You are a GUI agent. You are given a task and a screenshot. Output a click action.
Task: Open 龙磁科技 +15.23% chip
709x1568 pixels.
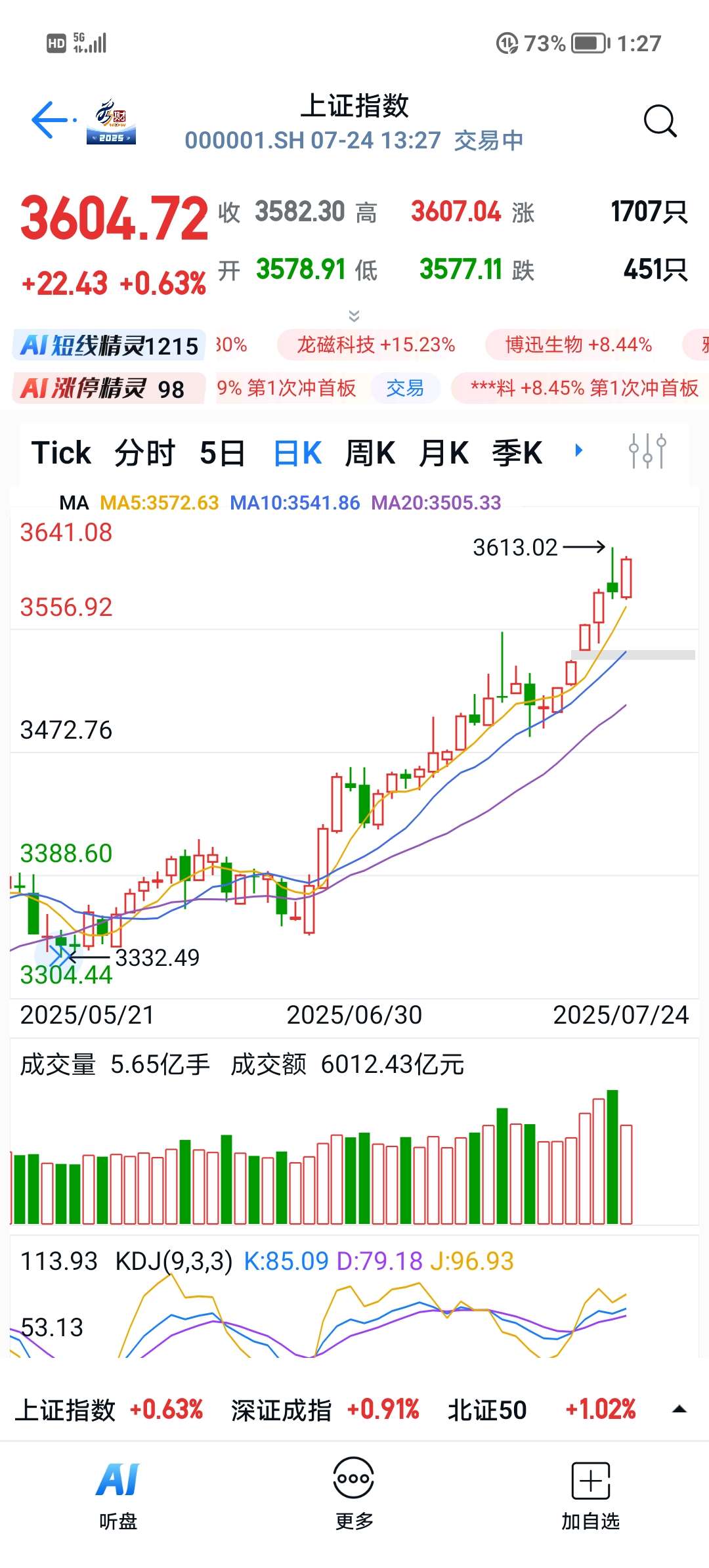pos(376,345)
